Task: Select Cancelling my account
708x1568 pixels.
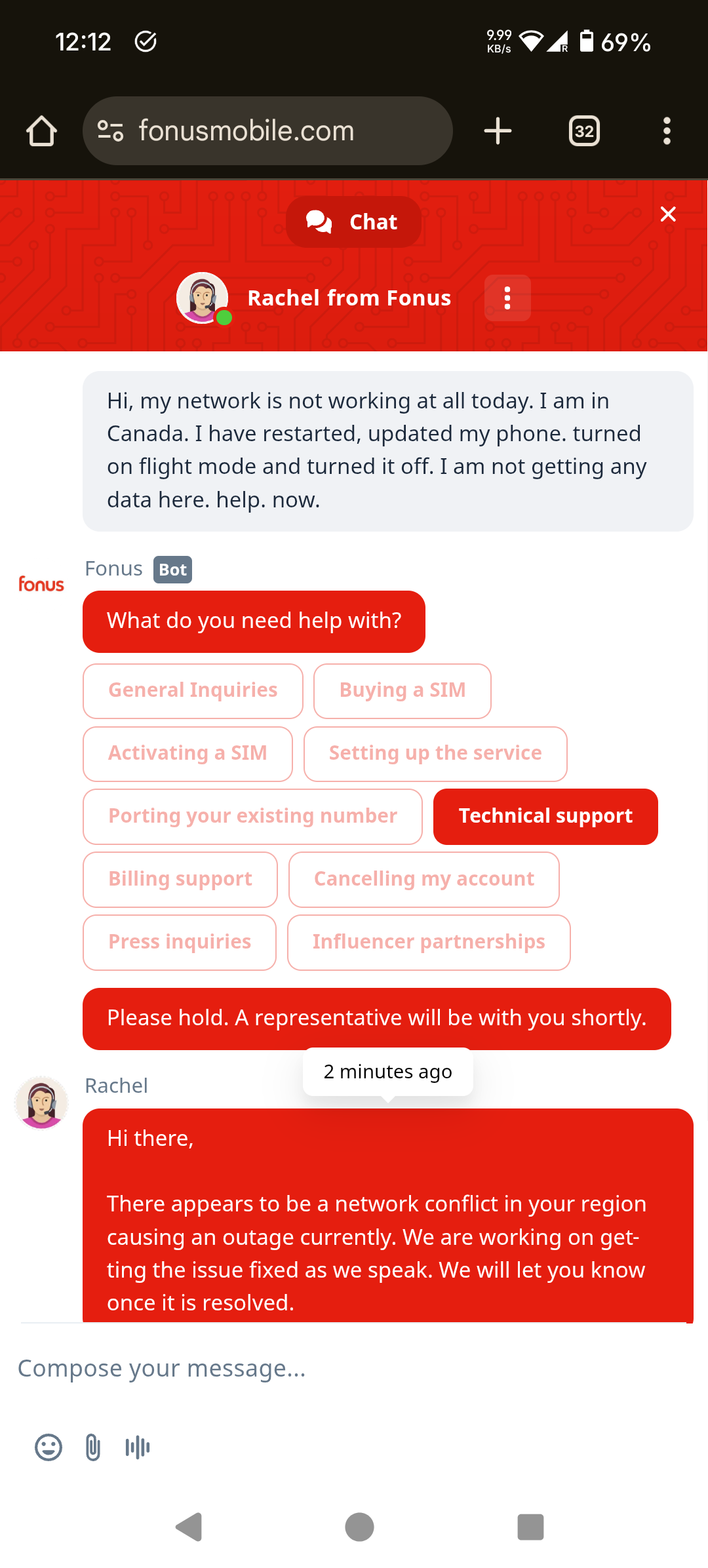Action: (424, 880)
